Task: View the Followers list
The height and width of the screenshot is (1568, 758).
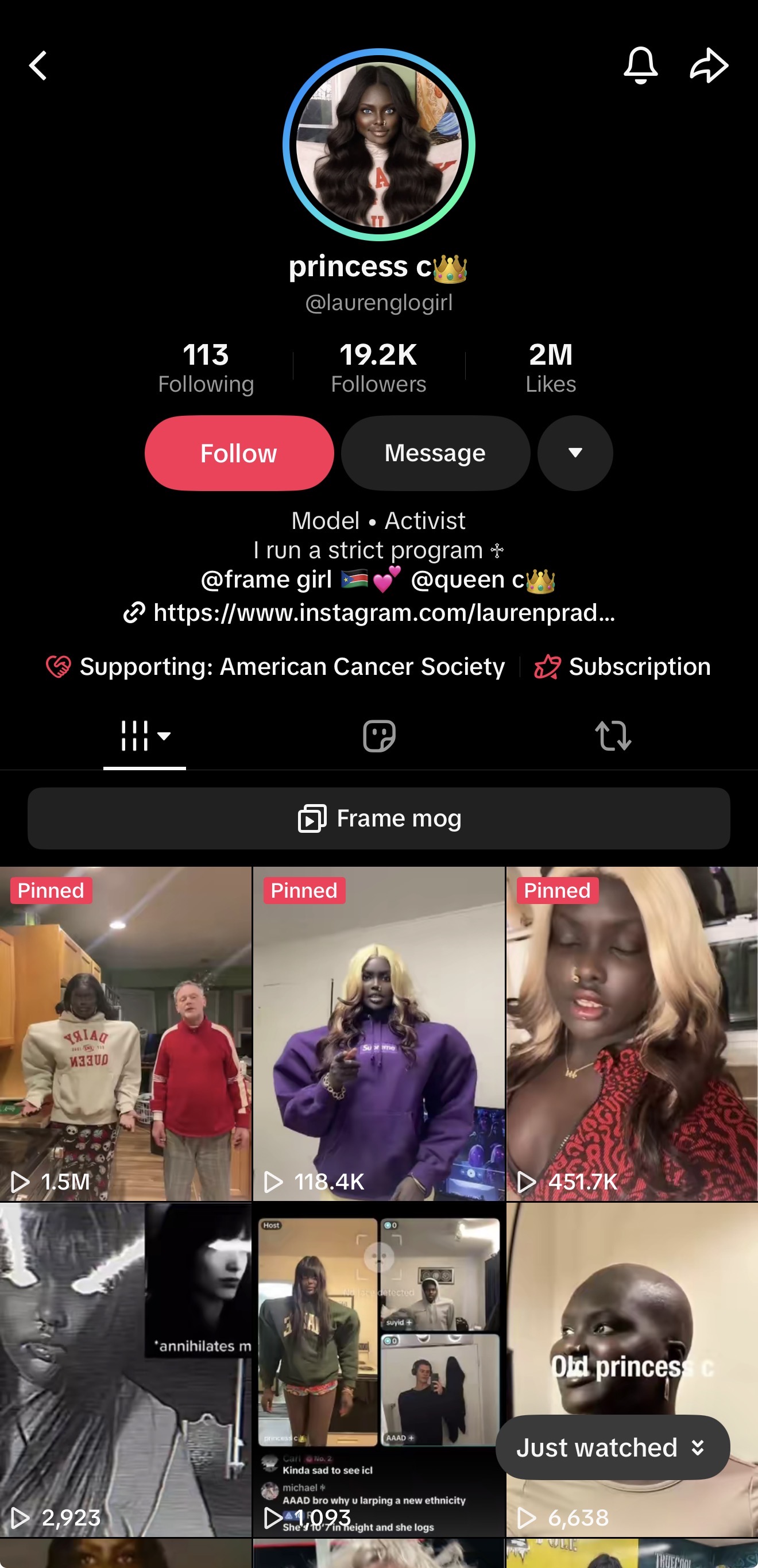Action: pyautogui.click(x=378, y=368)
